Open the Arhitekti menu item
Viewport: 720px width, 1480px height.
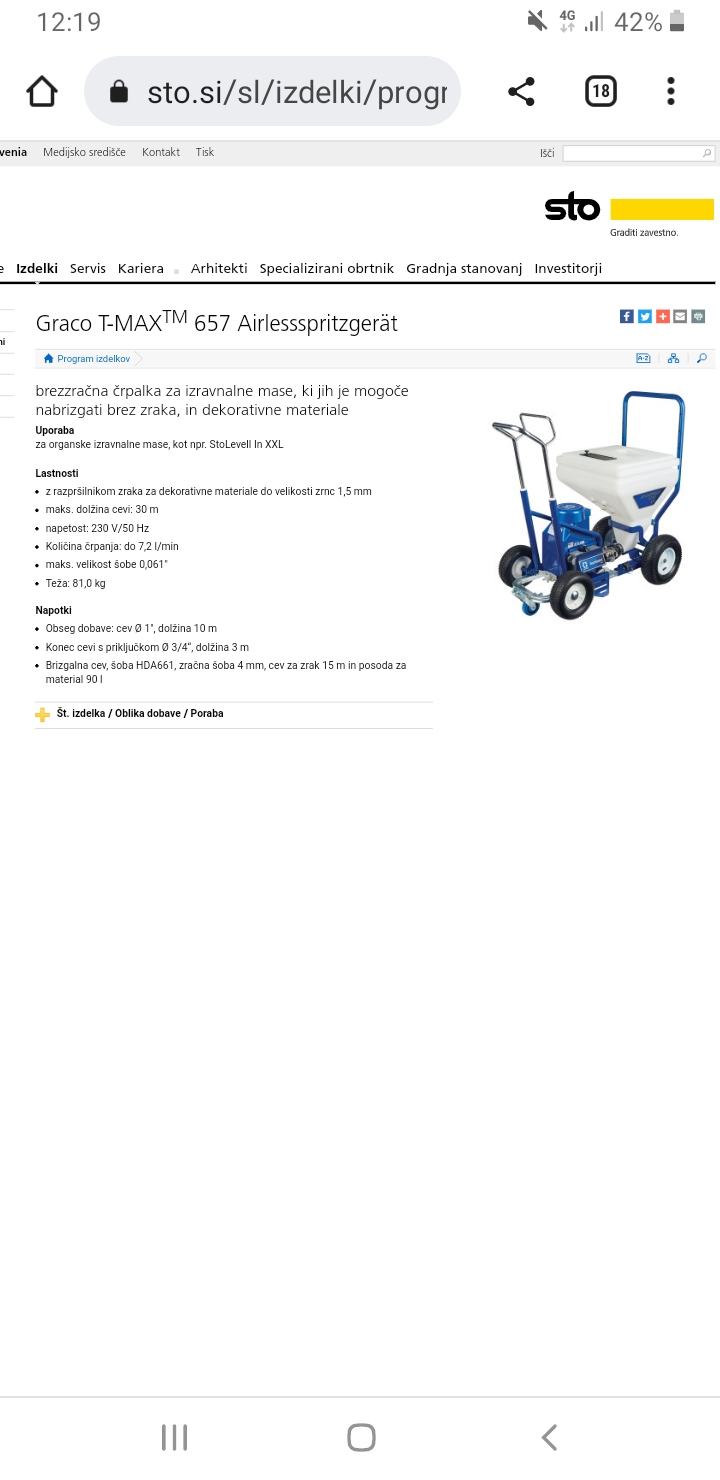coord(219,268)
